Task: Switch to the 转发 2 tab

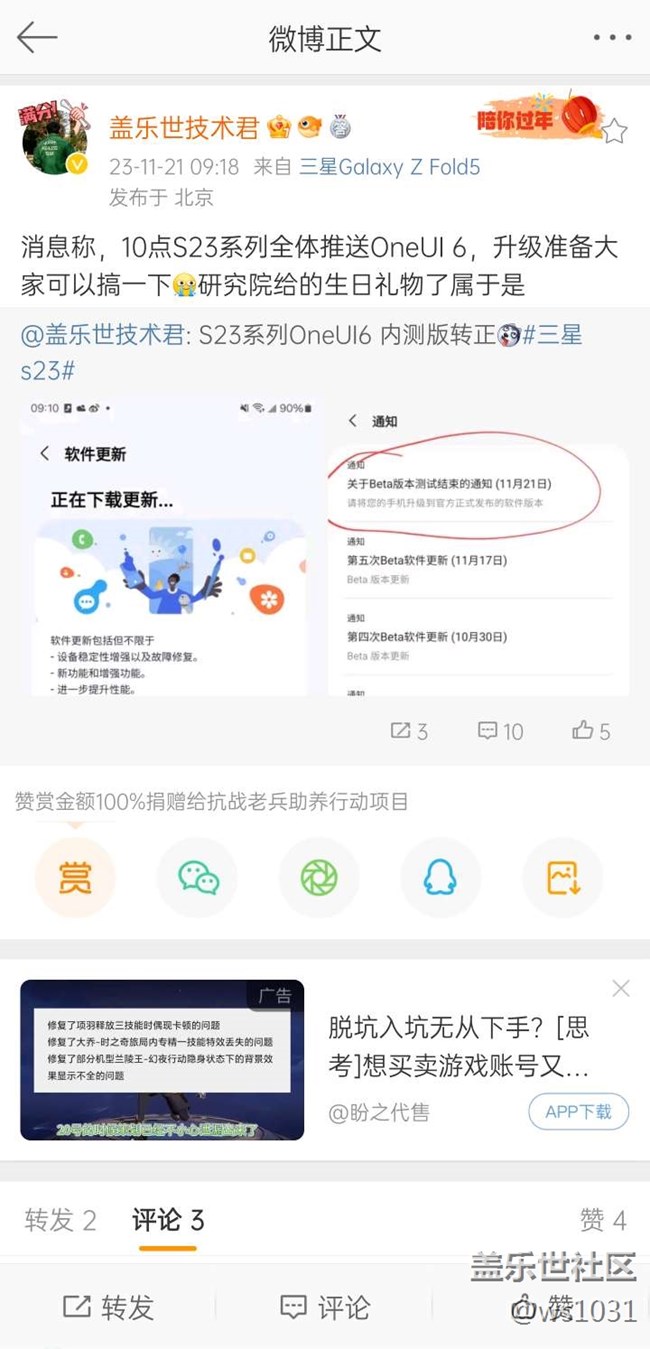Action: point(60,1220)
